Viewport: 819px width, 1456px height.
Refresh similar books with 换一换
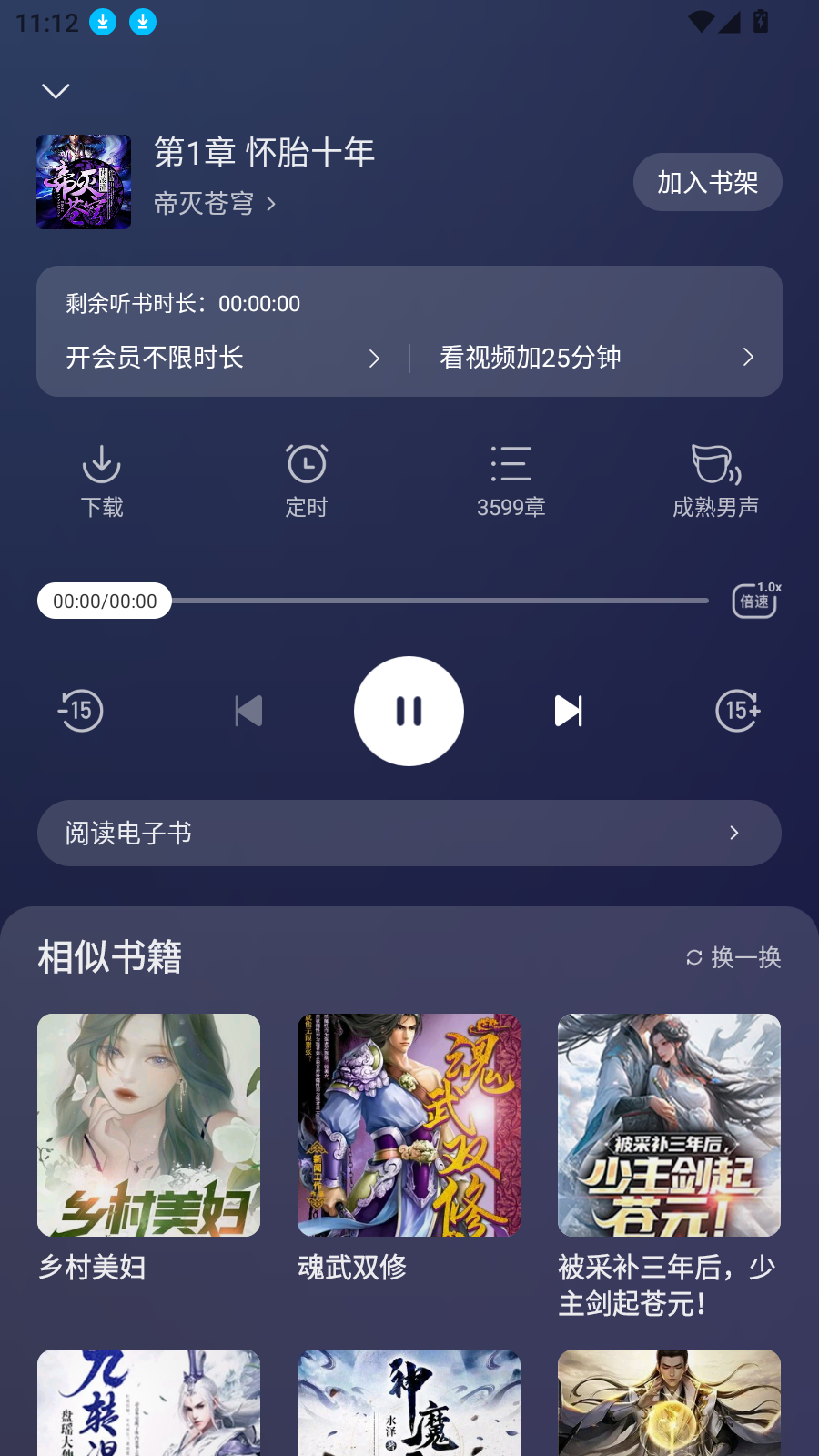pos(733,957)
